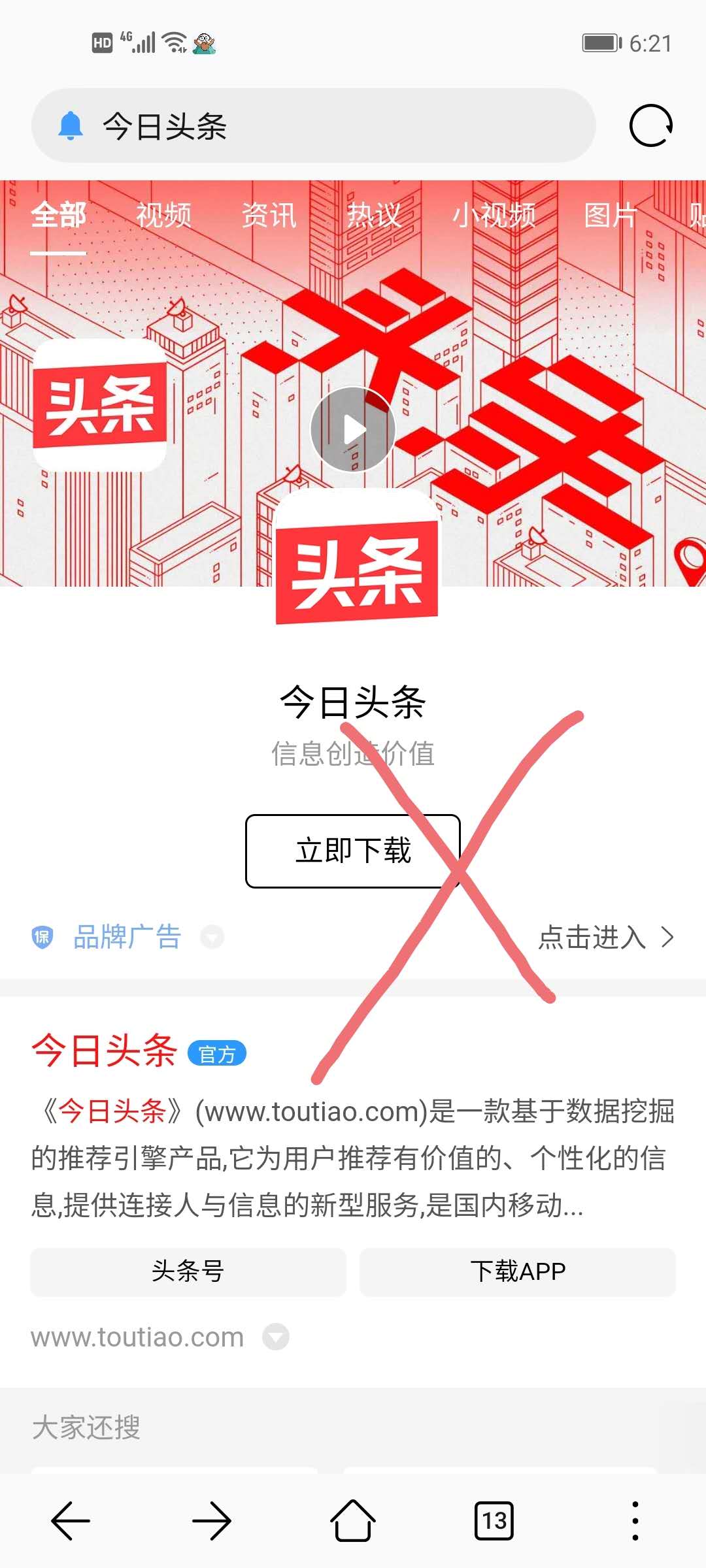
Task: Switch to the 视频 tab
Action: point(163,216)
